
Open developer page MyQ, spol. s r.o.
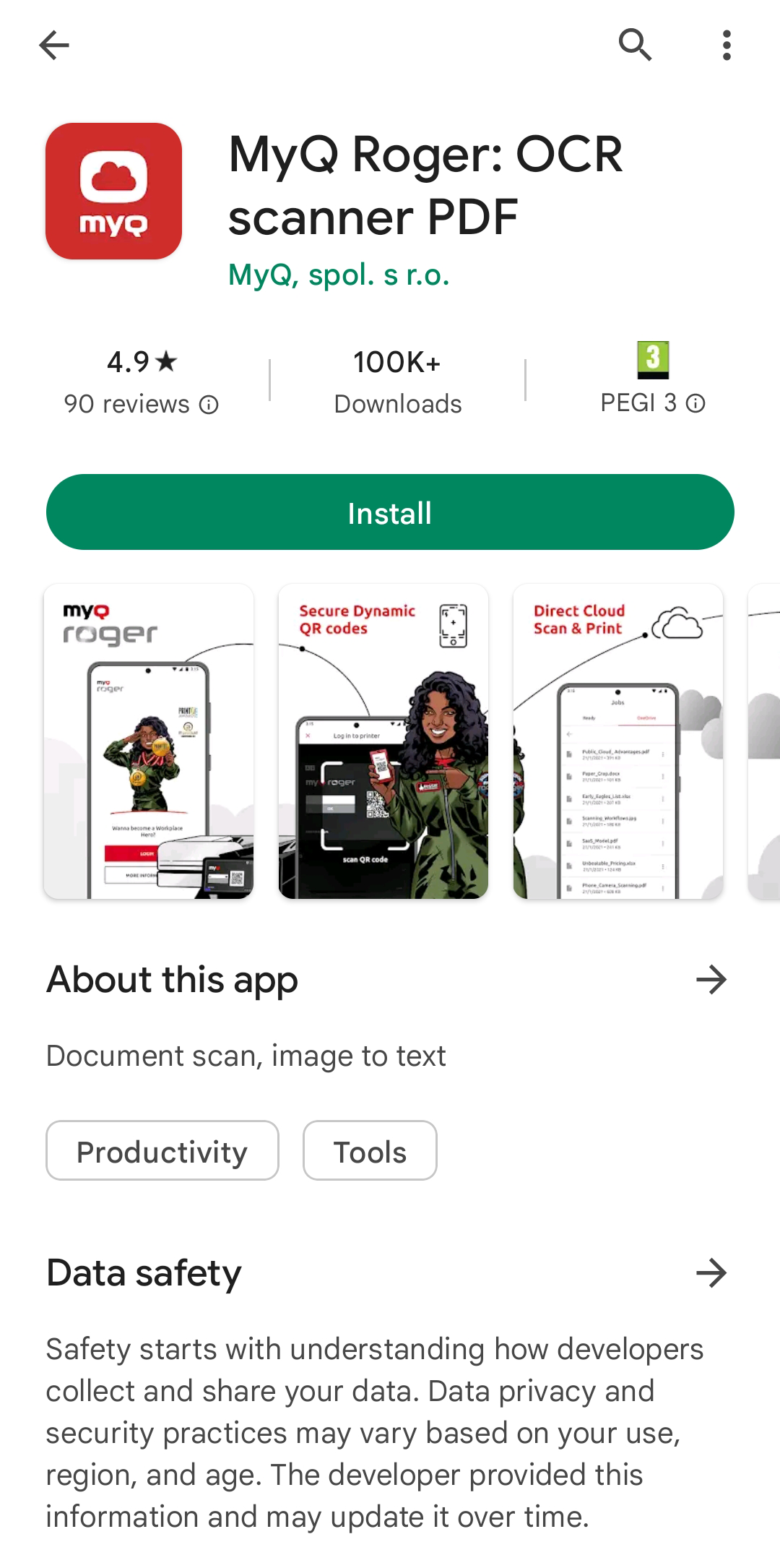(x=339, y=275)
